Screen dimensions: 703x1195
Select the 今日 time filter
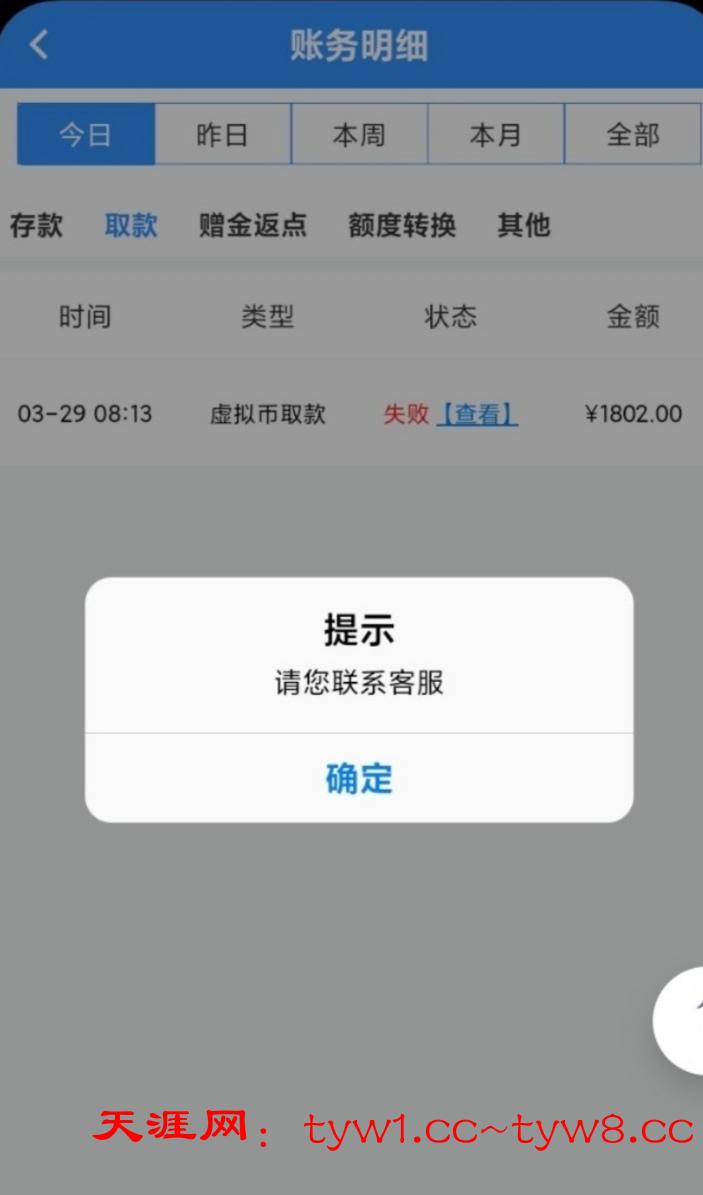(x=86, y=134)
